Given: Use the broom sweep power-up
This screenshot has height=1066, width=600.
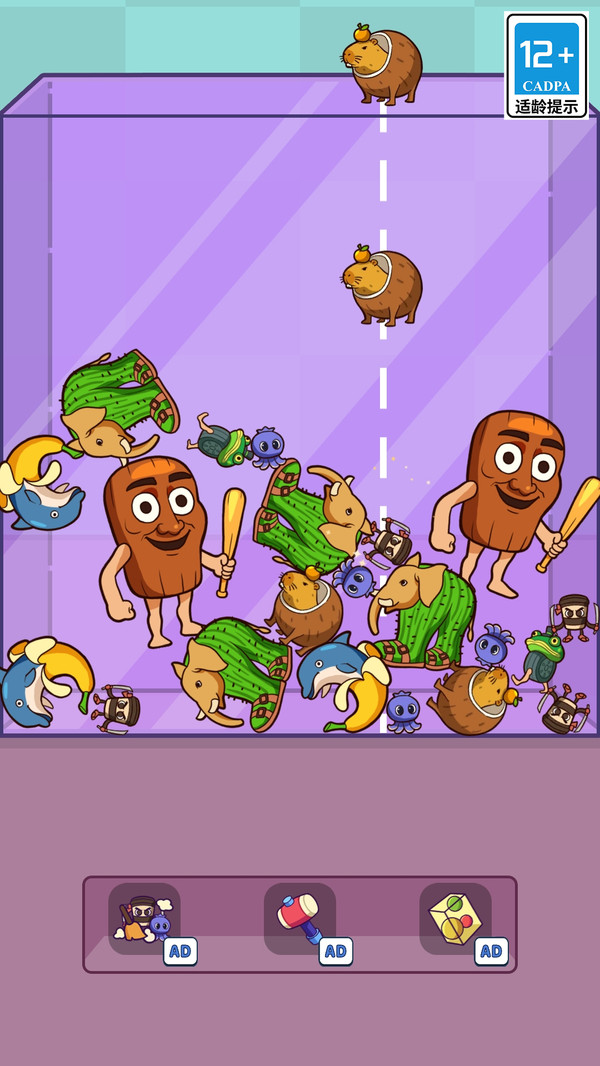Looking at the screenshot, I should [x=145, y=918].
